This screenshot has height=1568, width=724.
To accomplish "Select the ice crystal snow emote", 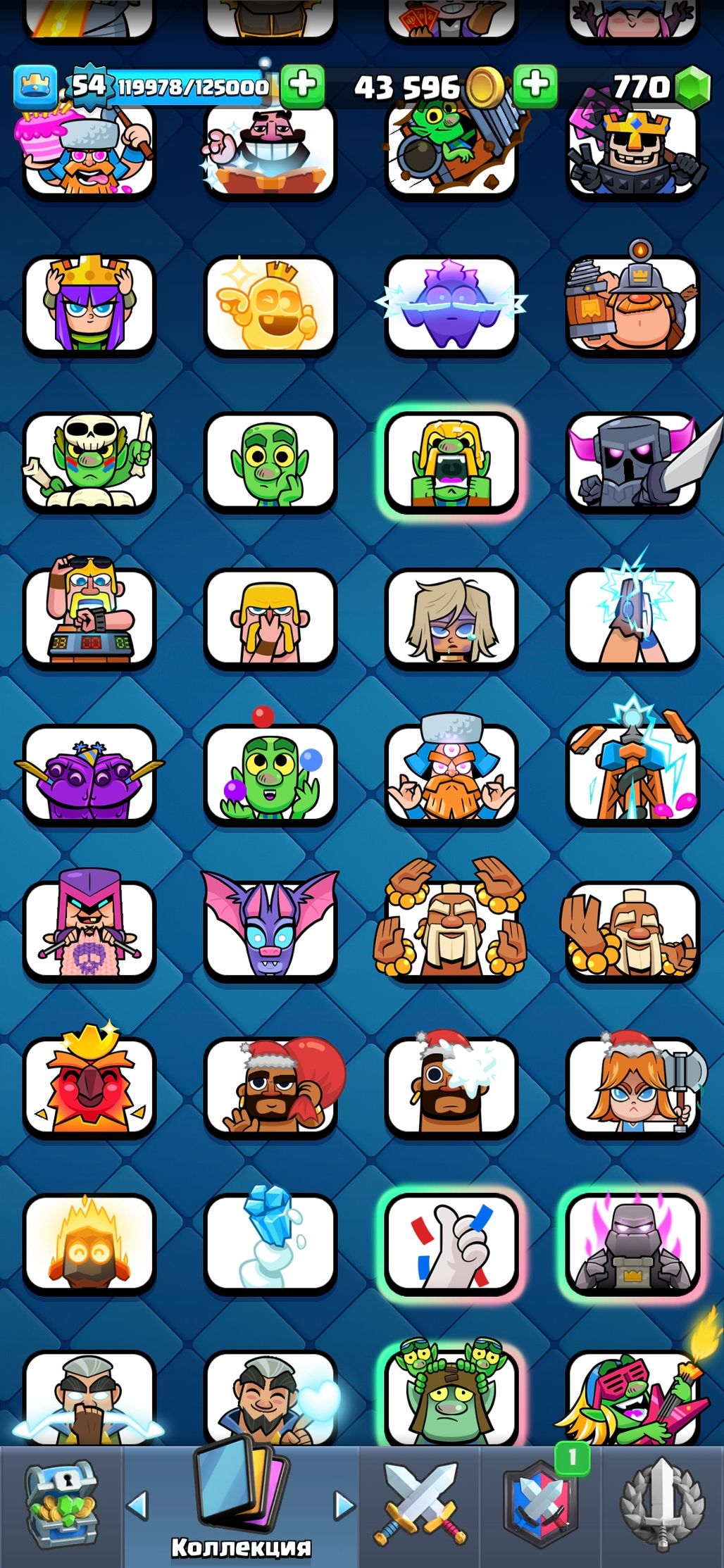I will (x=270, y=1243).
